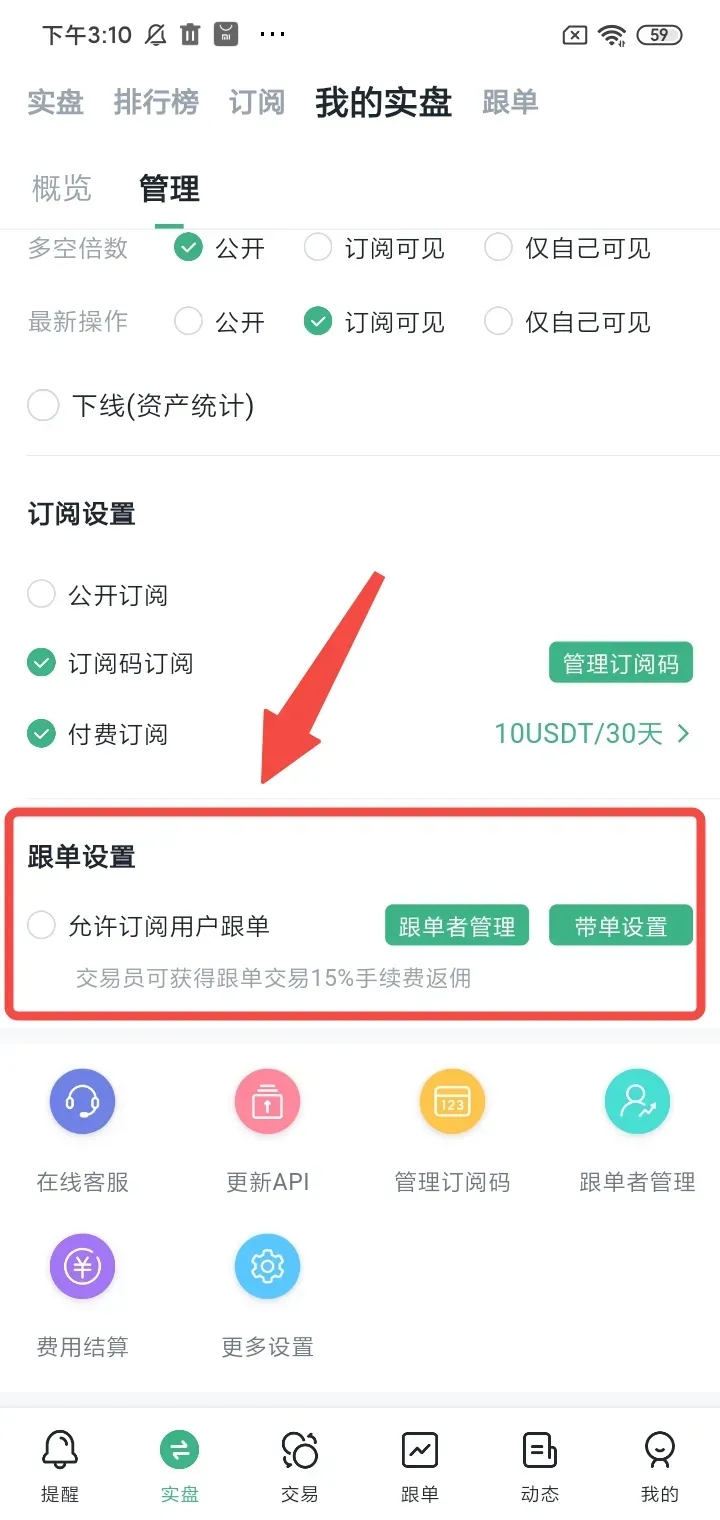Viewport: 720px width, 1520px height.
Task: Open the 我的 profile tab
Action: (x=659, y=1465)
